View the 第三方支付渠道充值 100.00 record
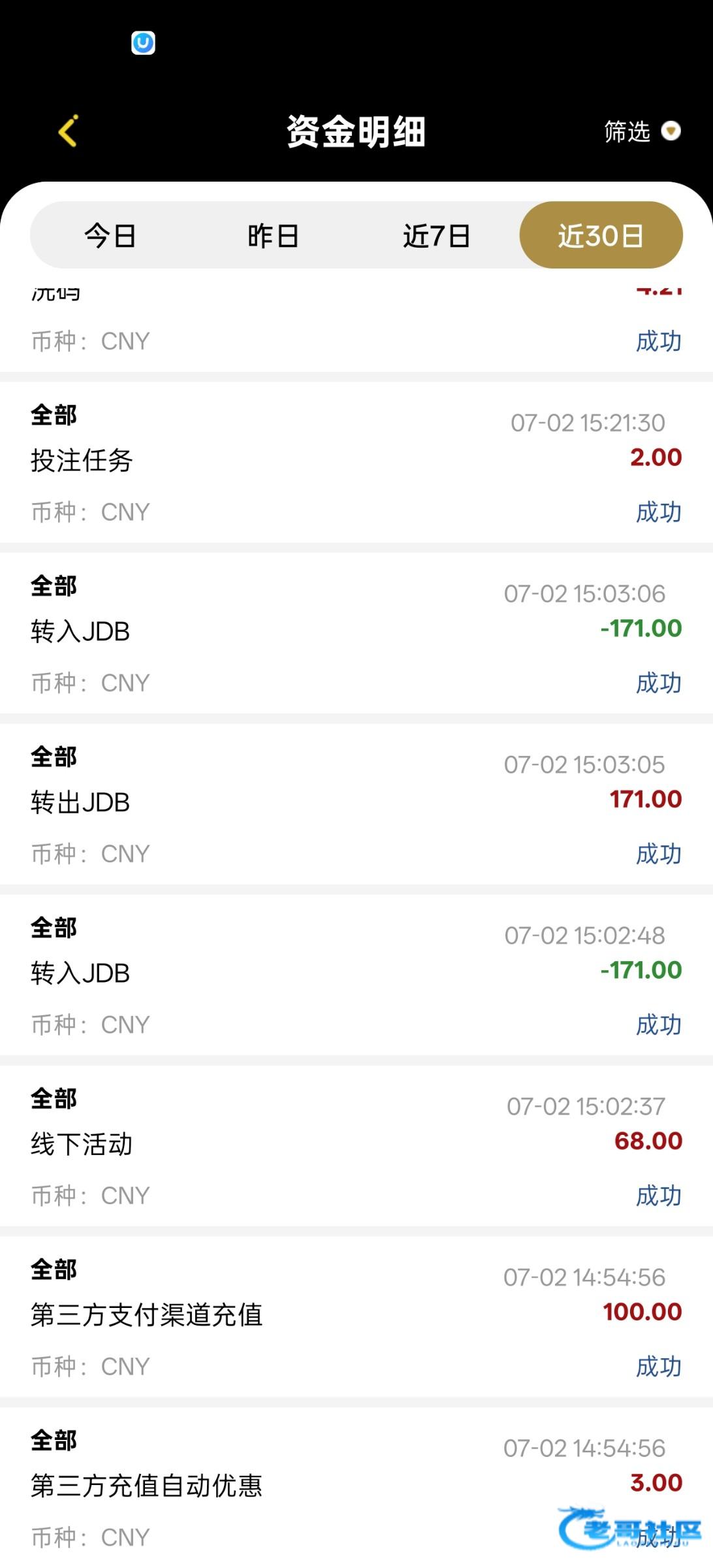This screenshot has width=713, height=1568. point(356,1318)
